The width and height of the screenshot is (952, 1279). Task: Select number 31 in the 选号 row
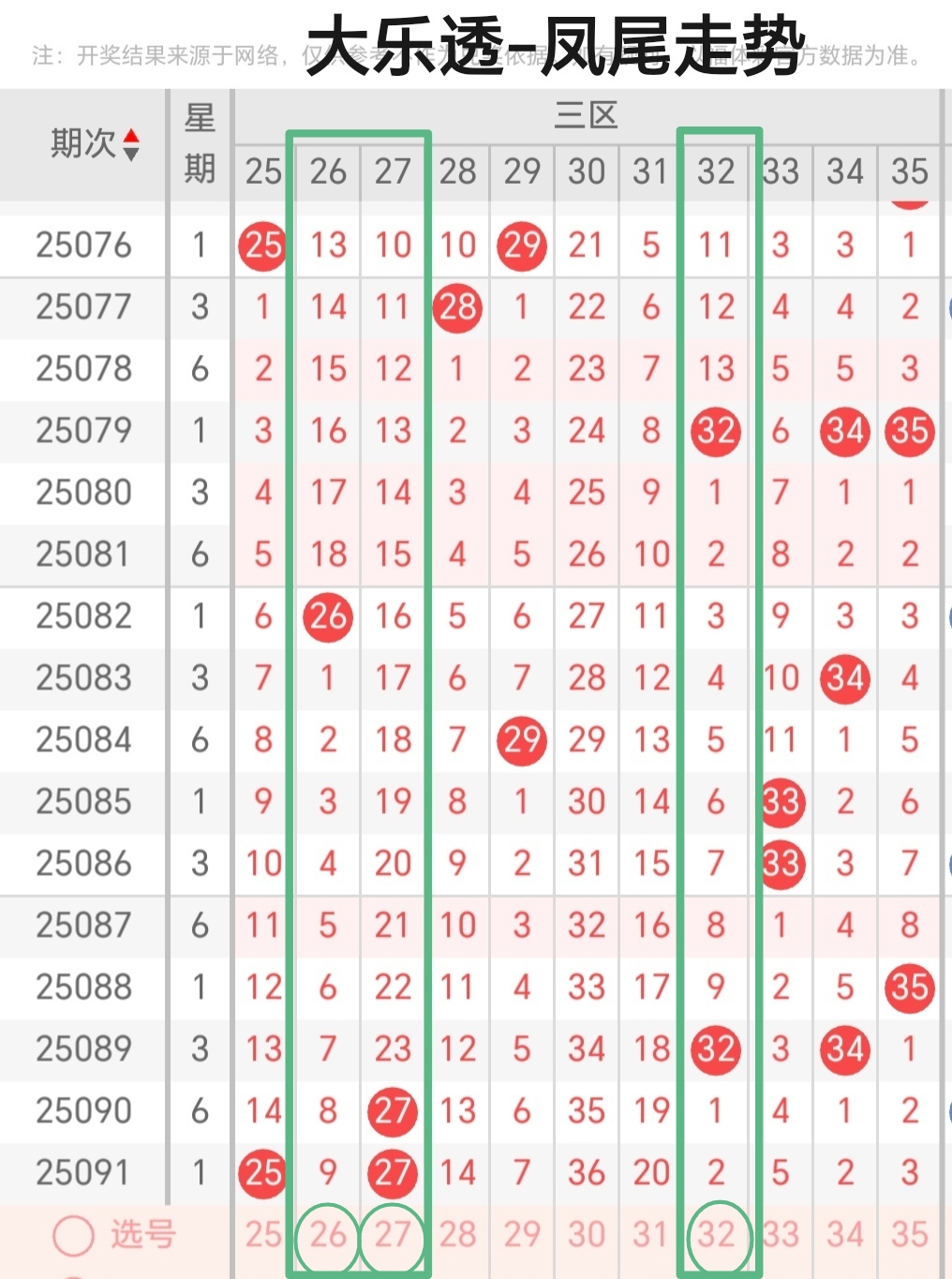coord(651,1235)
